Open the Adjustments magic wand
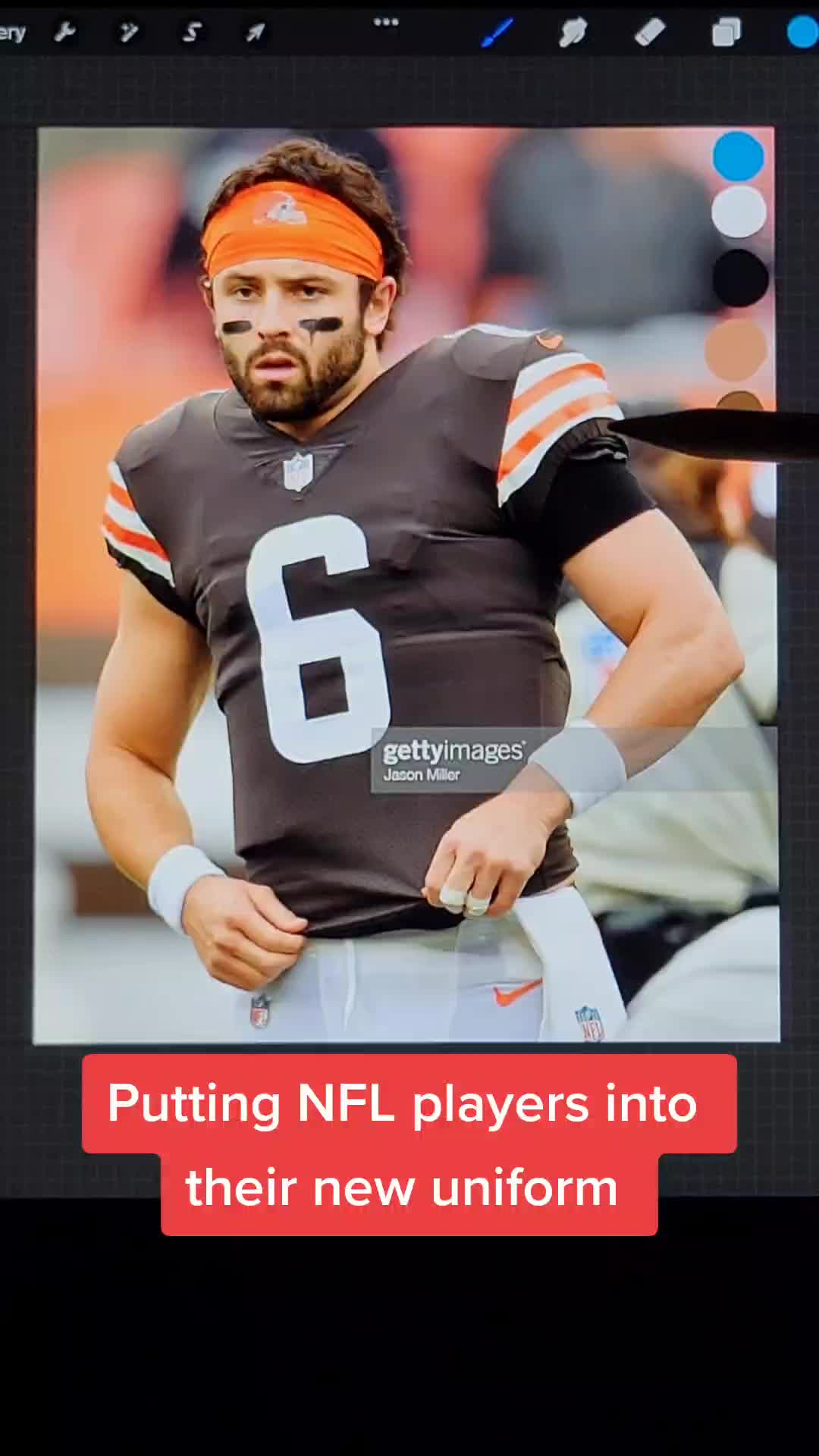 click(x=128, y=32)
